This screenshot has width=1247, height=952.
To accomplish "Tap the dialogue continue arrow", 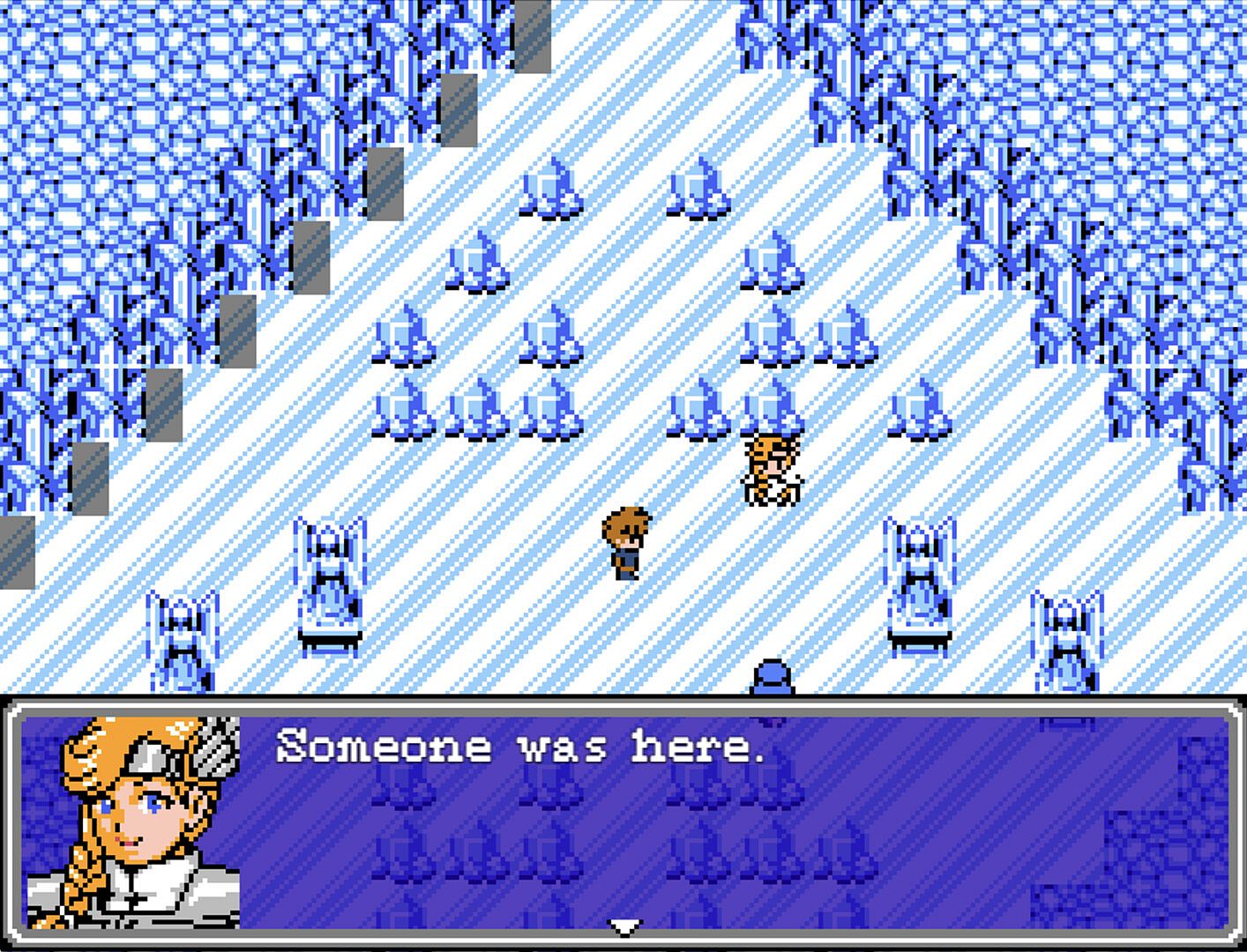I will coord(624,926).
